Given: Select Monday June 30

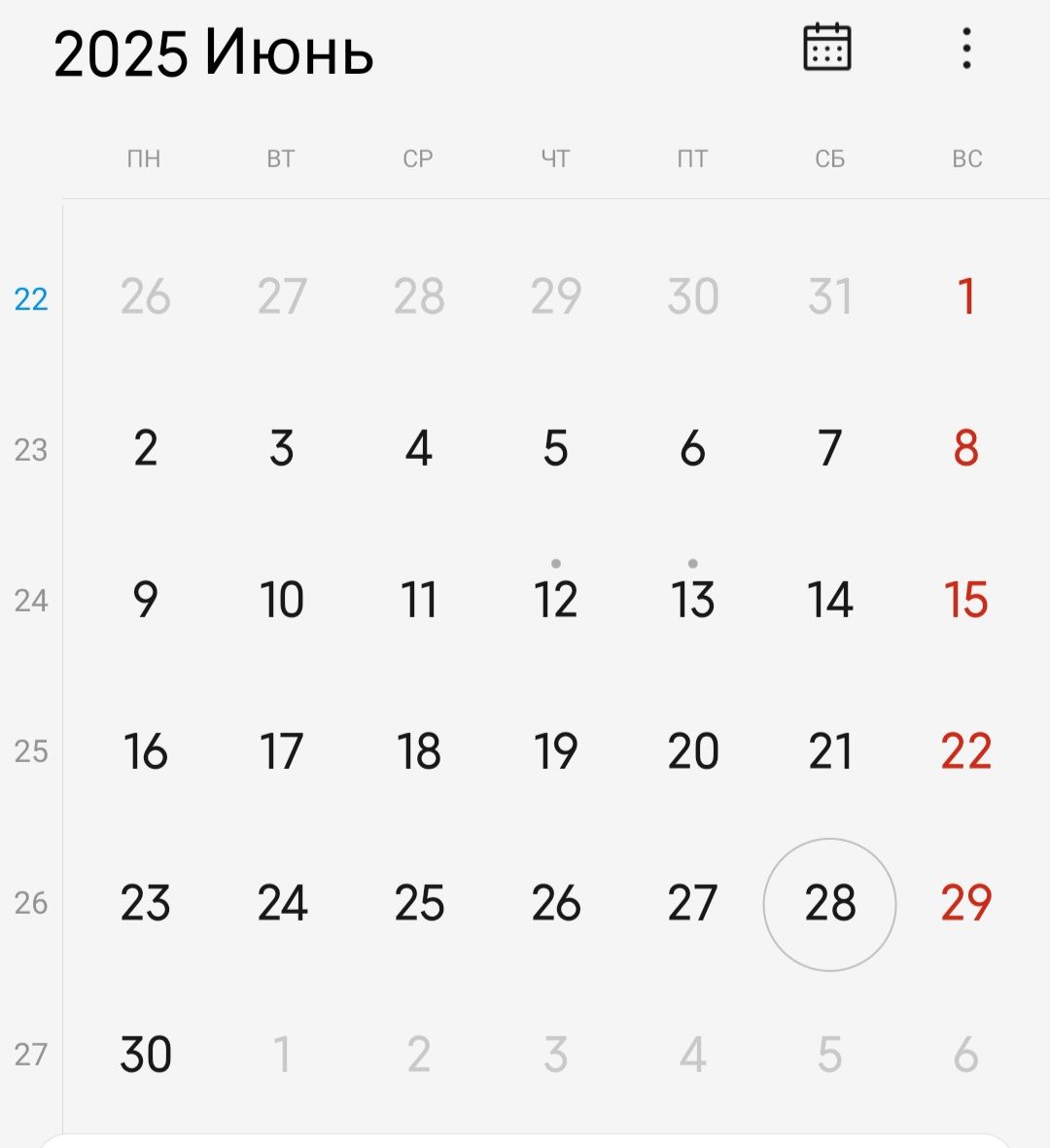Looking at the screenshot, I should 146,1055.
